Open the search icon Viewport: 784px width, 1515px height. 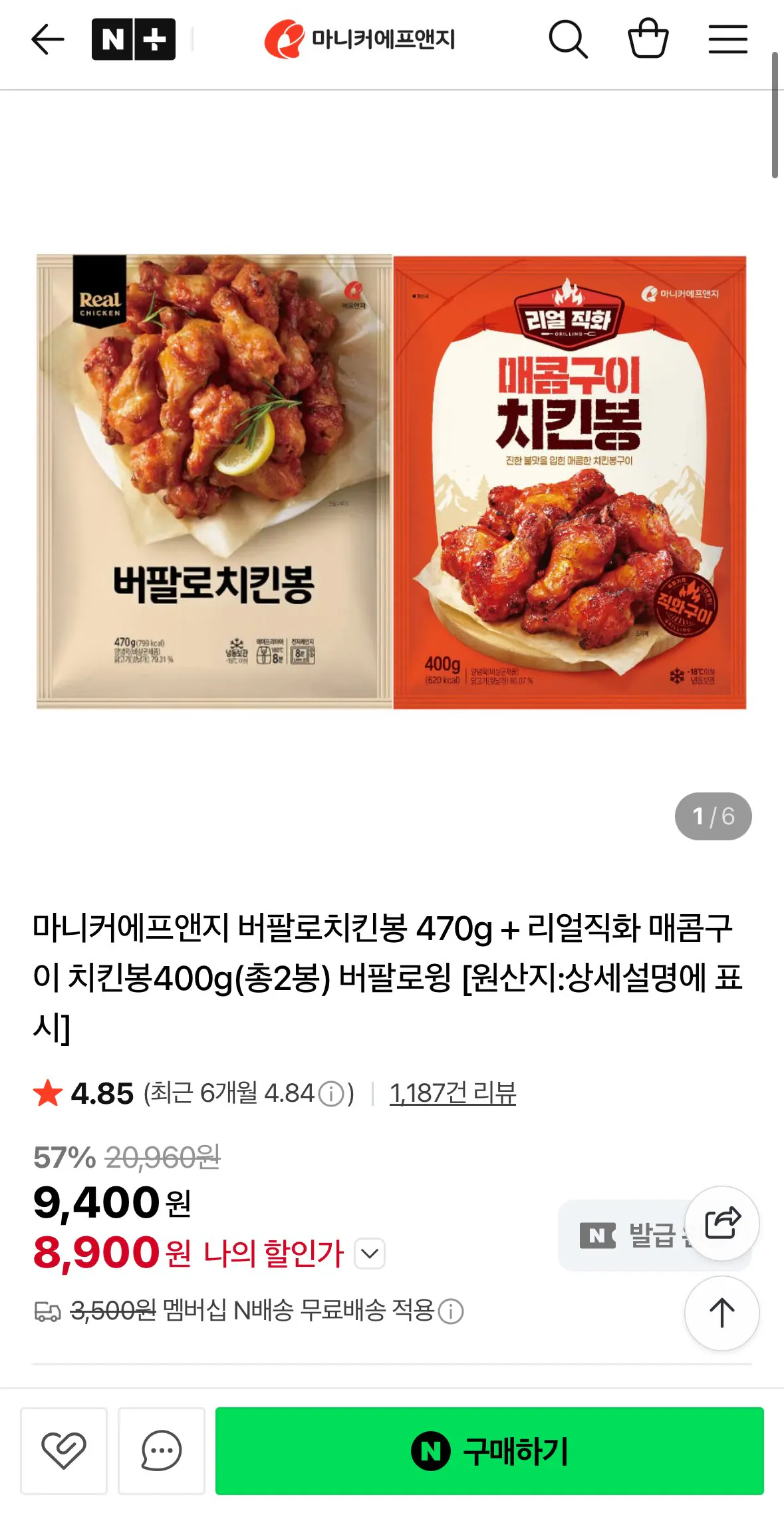tap(569, 39)
